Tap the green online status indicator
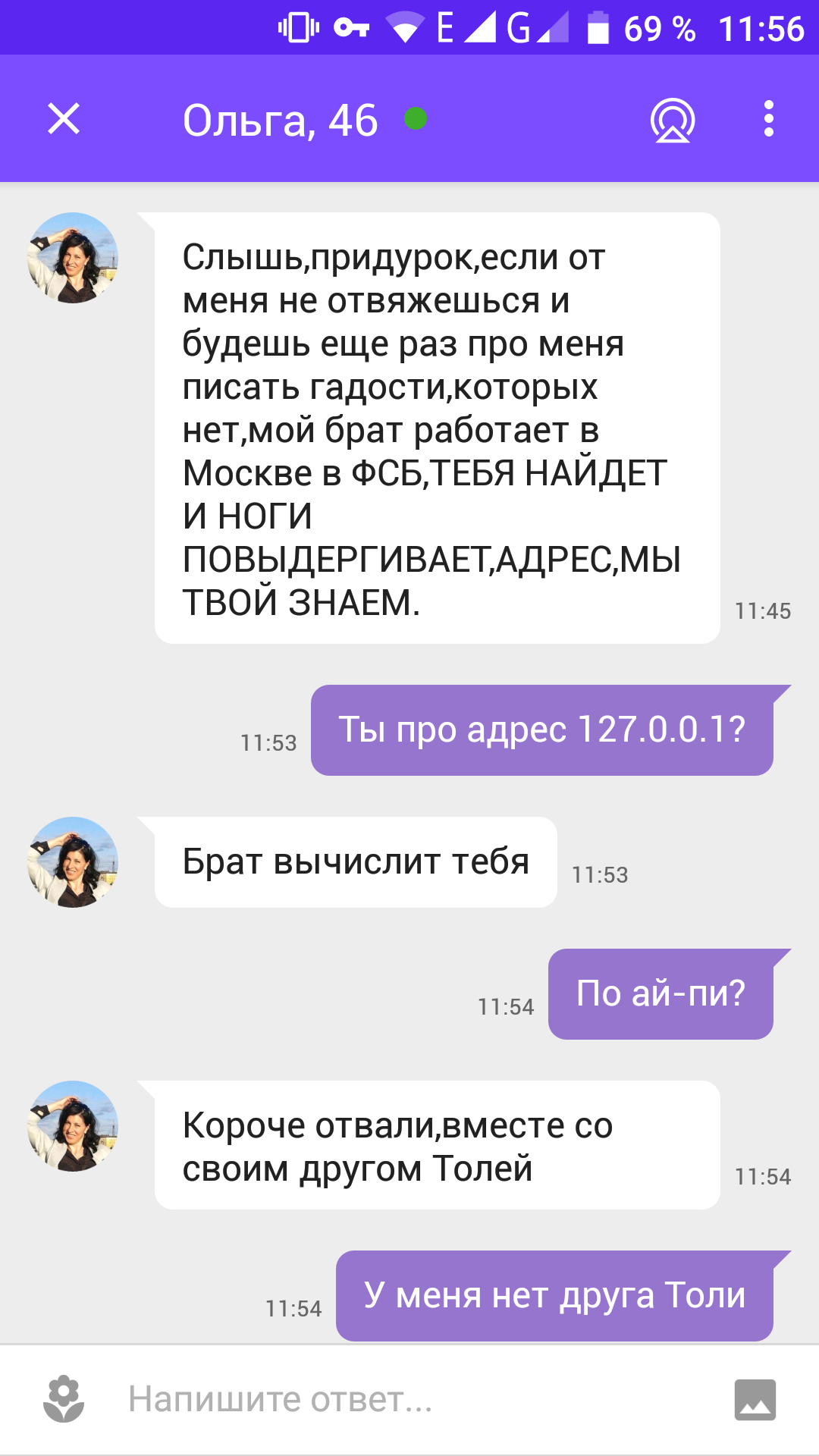The height and width of the screenshot is (1456, 819). coord(414,119)
